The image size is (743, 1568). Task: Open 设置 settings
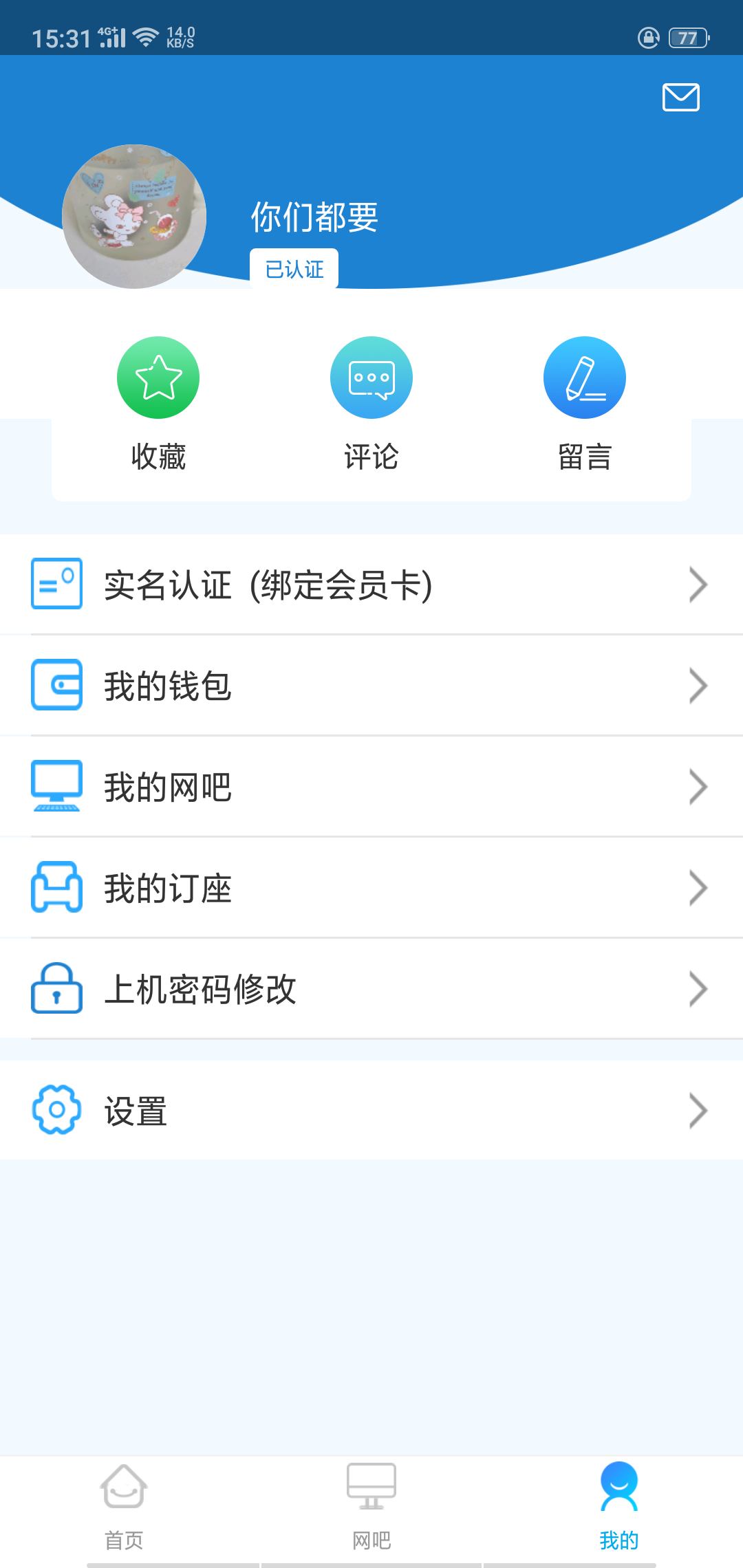click(371, 1110)
